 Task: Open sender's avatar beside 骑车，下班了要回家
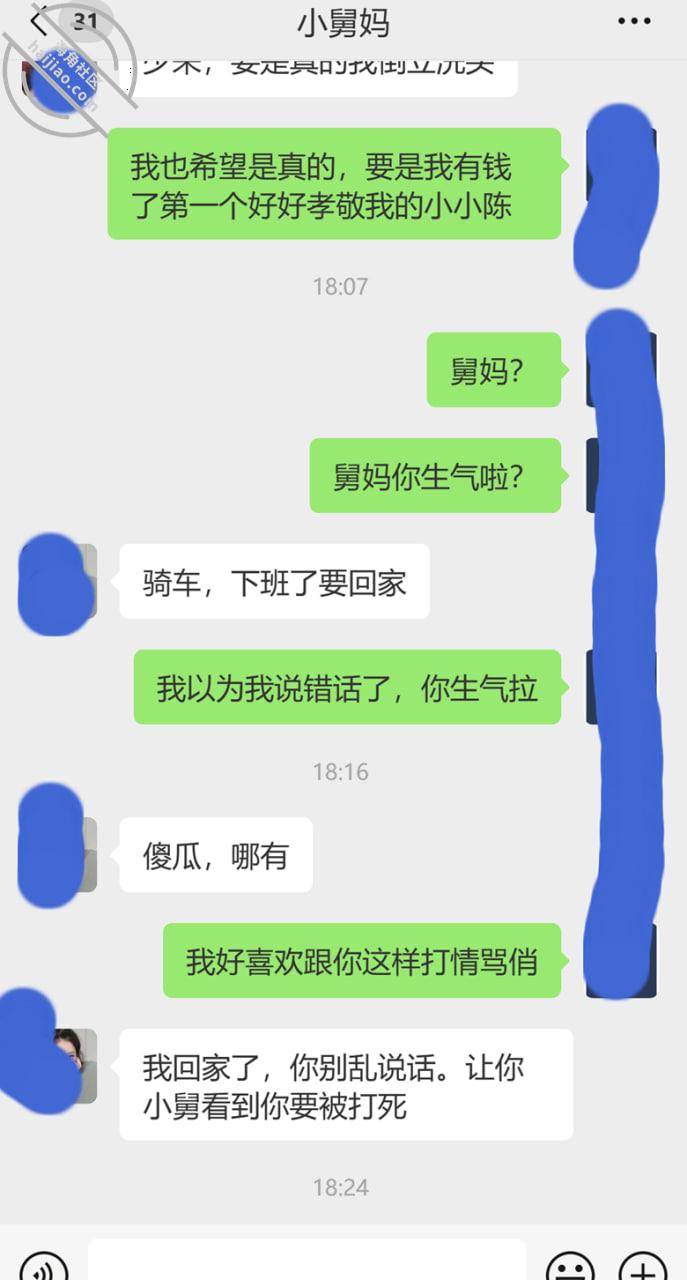point(59,580)
